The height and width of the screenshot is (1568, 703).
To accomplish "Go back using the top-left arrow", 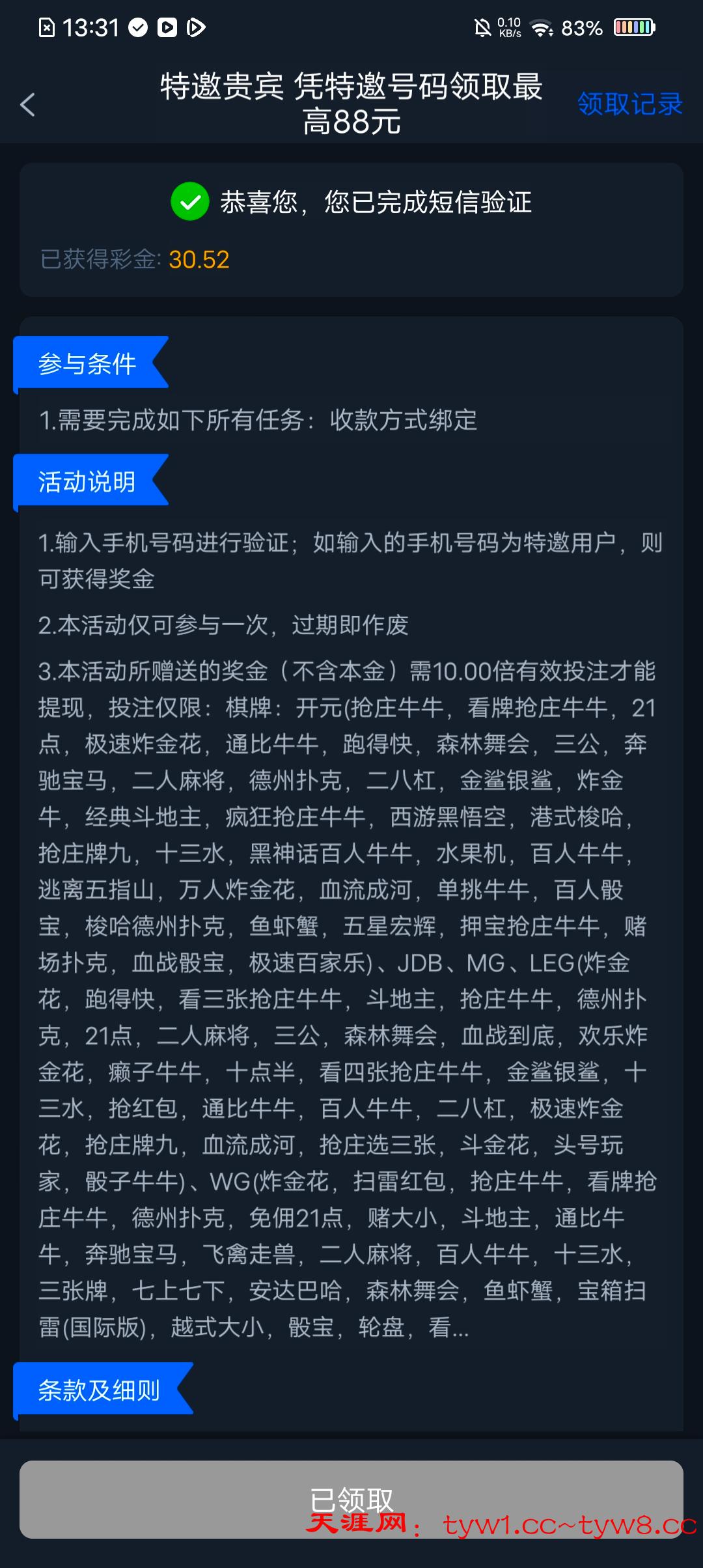I will pyautogui.click(x=27, y=104).
